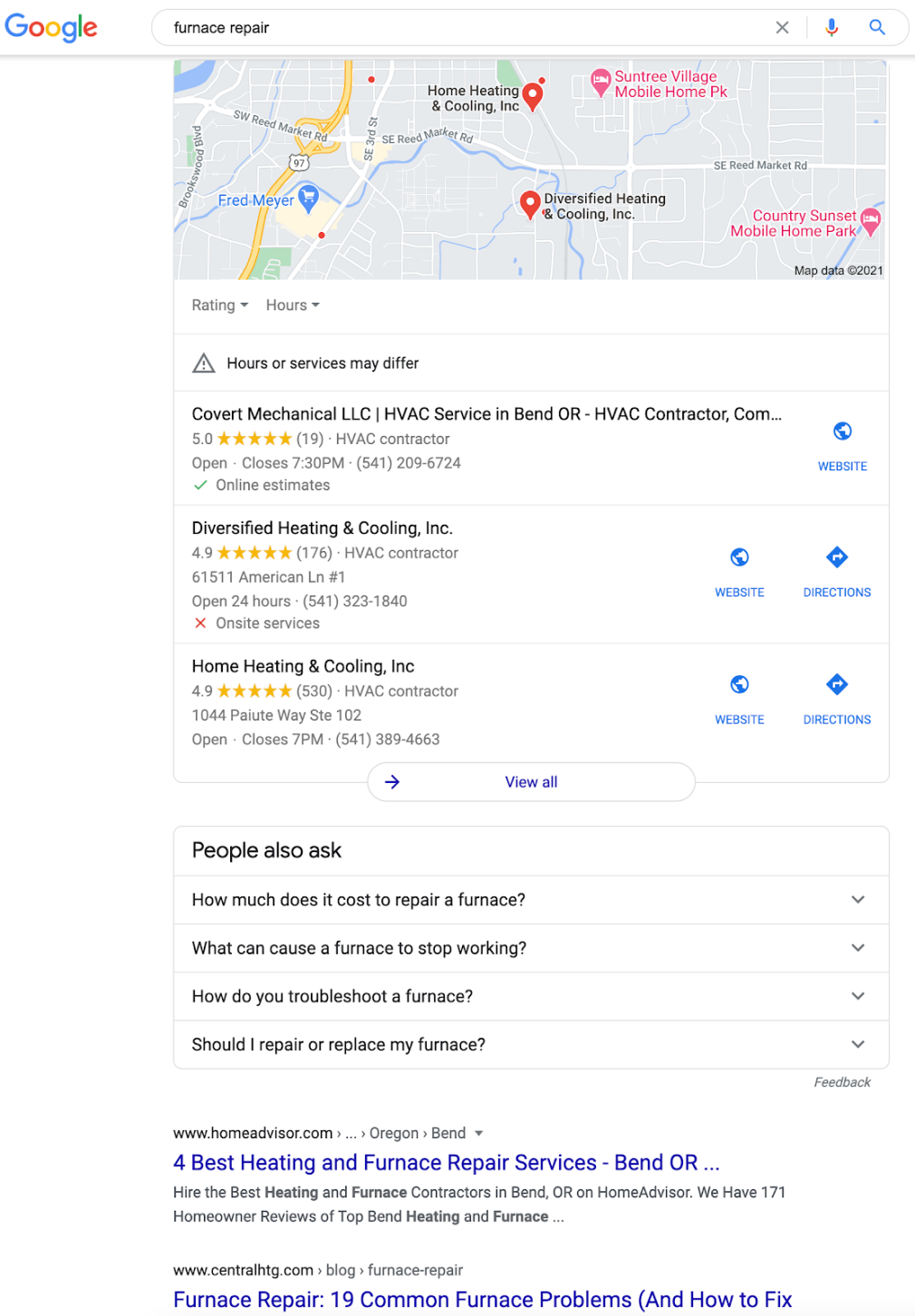Screen dimensions: 915x1316
Task: Start a voice search with the microphone icon
Action: (831, 27)
